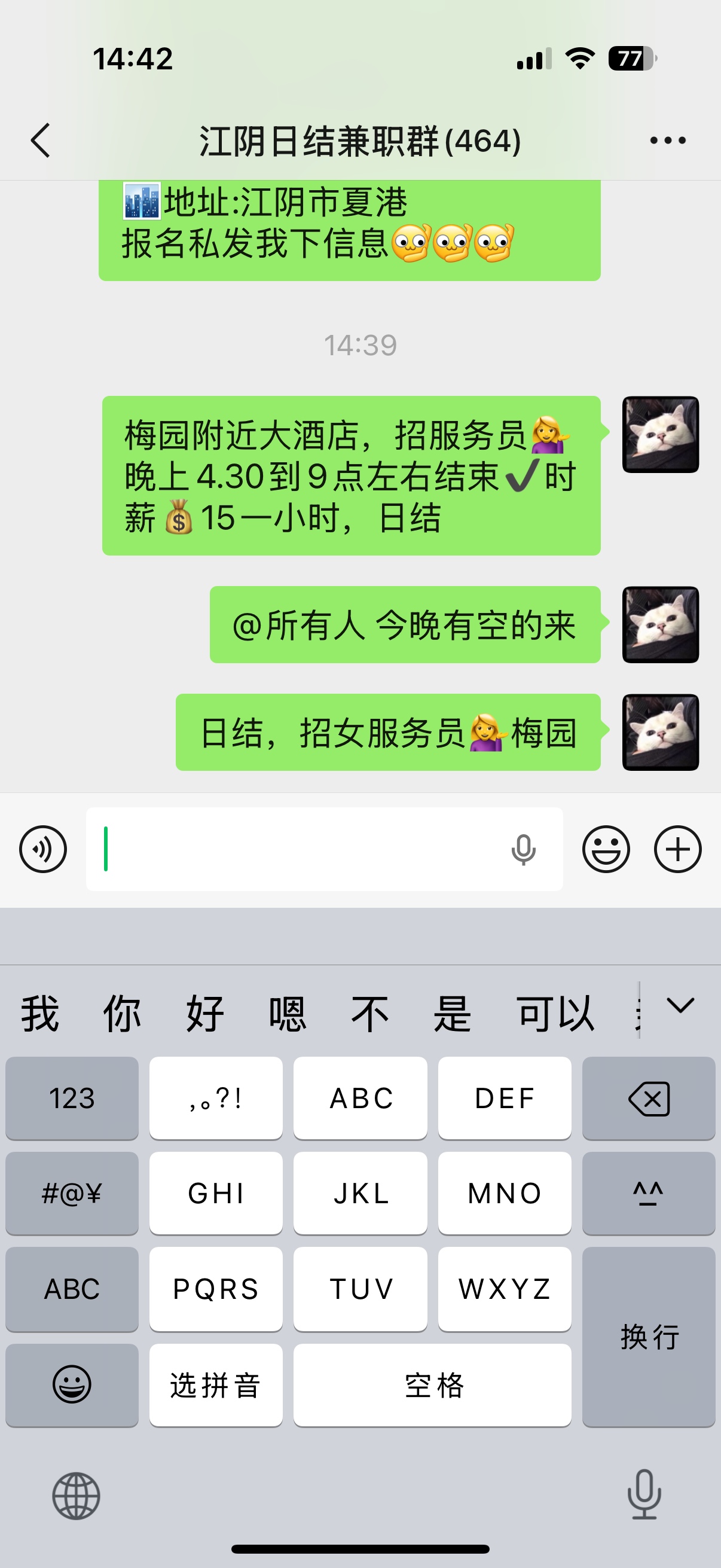Open the group chat options menu
Image resolution: width=721 pixels, height=1568 pixels.
(x=667, y=141)
